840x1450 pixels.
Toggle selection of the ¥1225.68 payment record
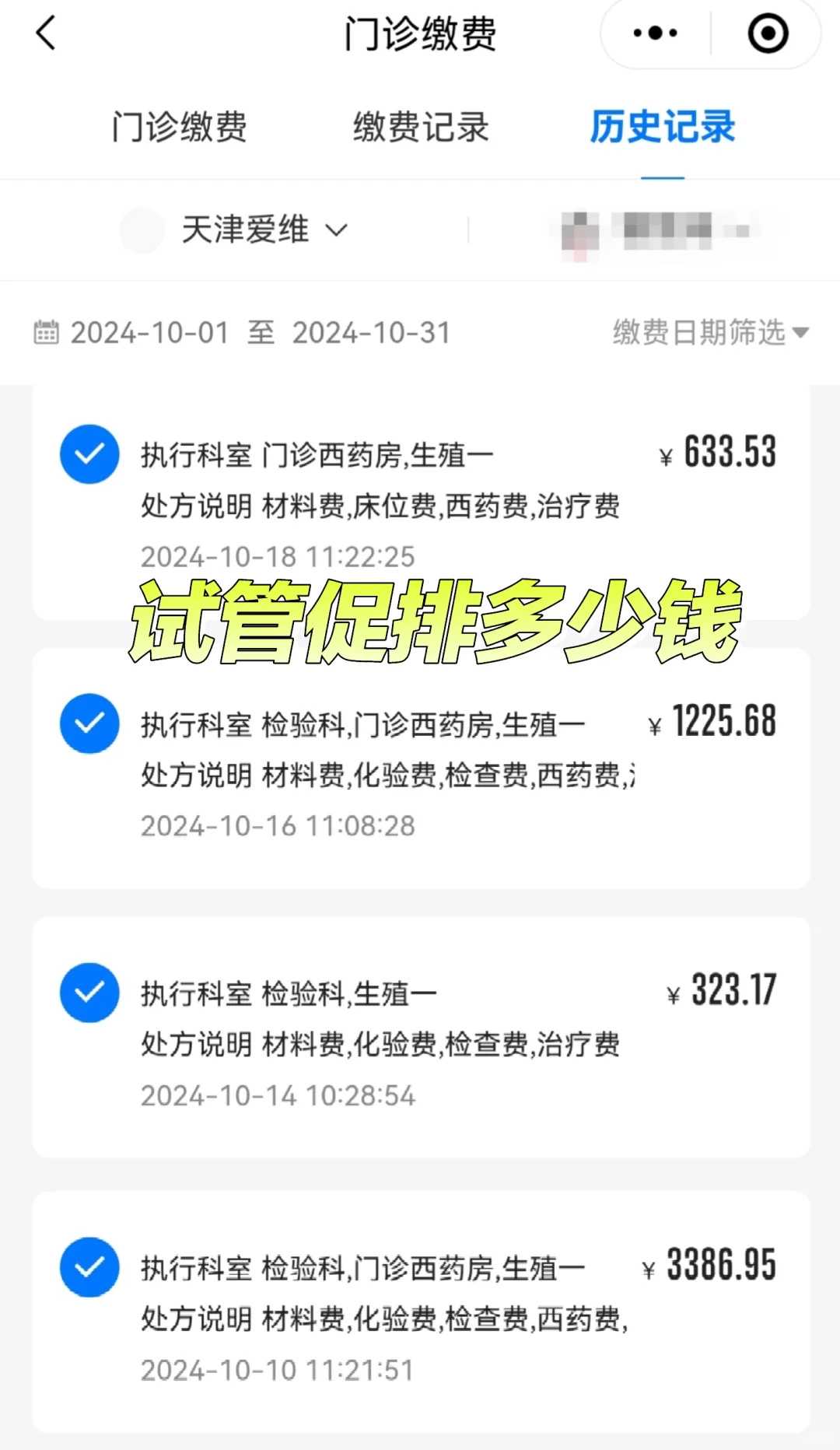pyautogui.click(x=89, y=722)
